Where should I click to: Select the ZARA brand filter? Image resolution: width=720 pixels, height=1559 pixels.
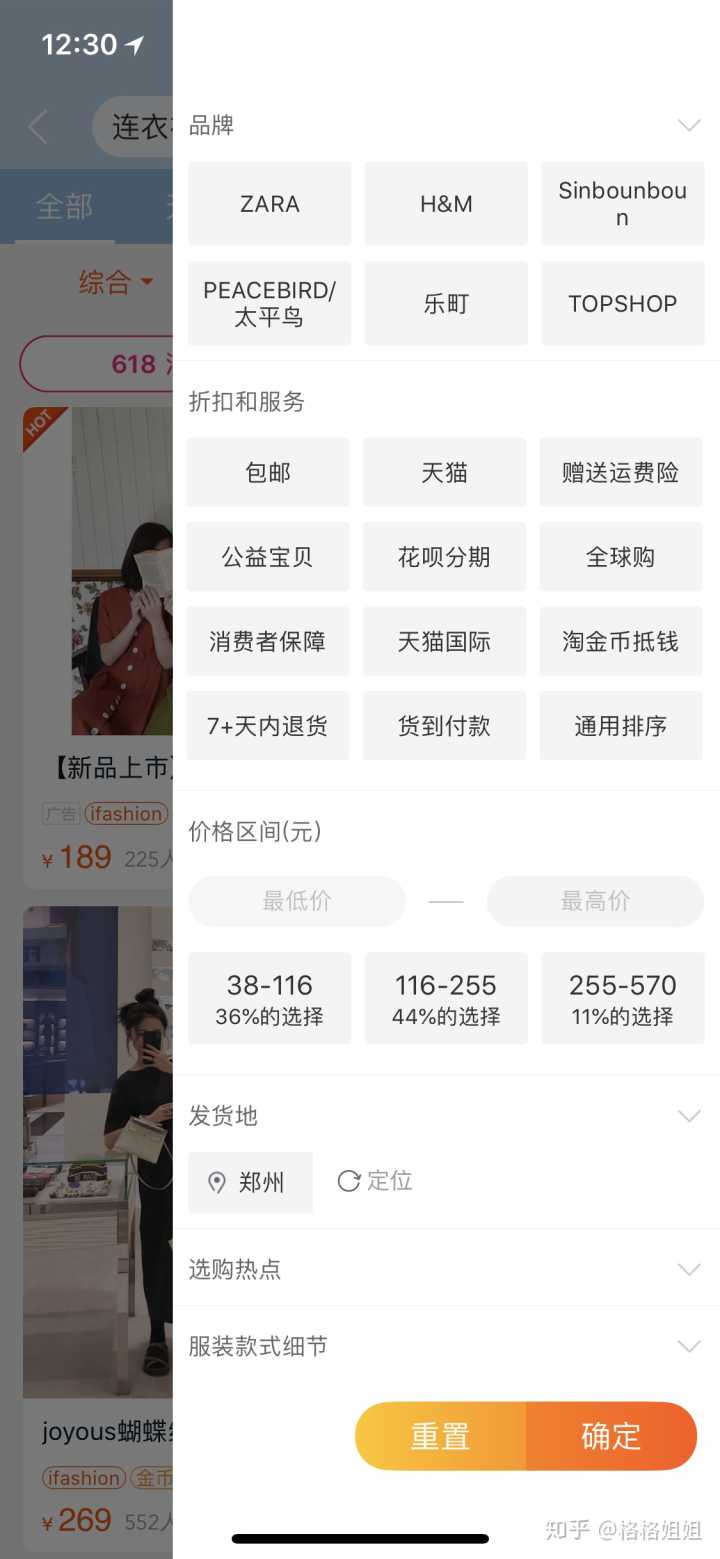(269, 204)
